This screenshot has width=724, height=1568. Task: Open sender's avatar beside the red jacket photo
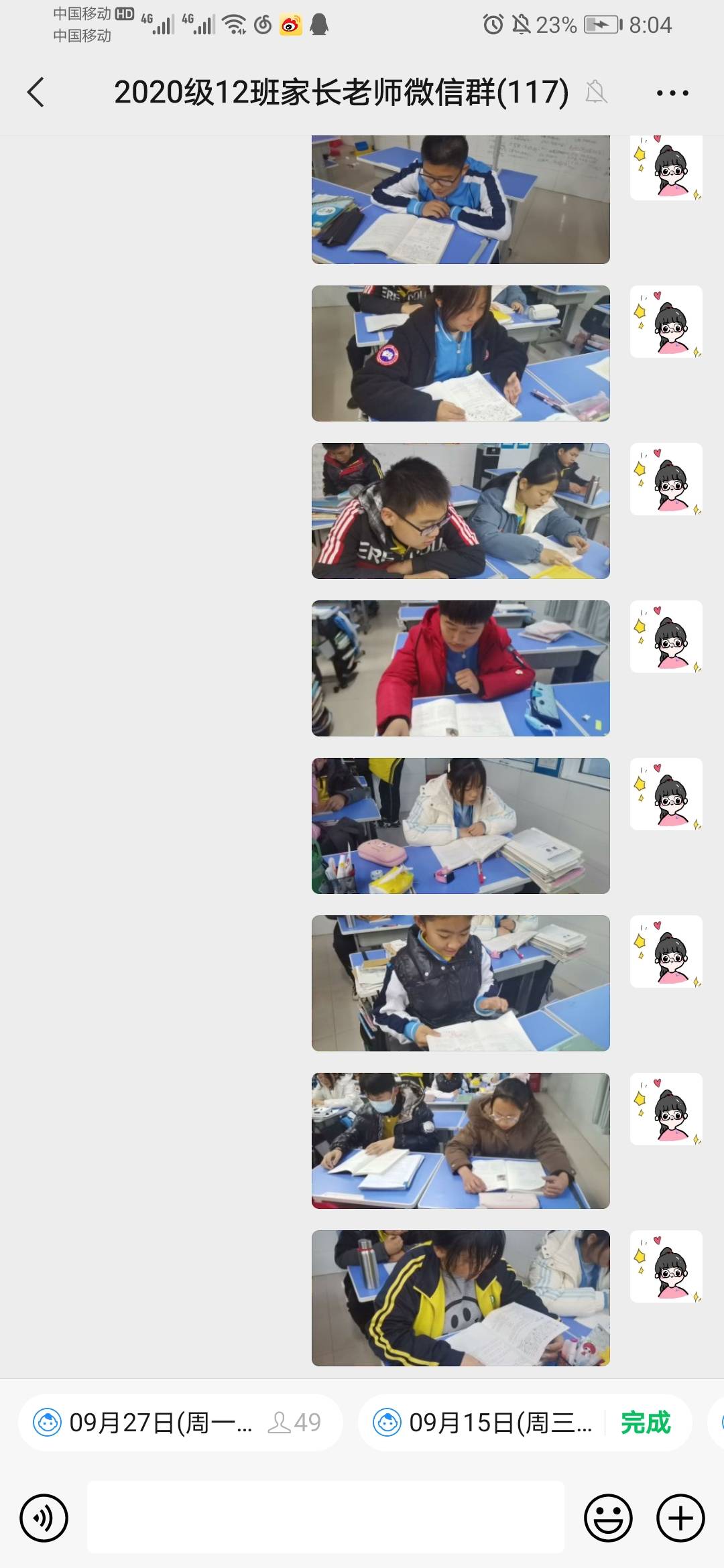point(666,637)
